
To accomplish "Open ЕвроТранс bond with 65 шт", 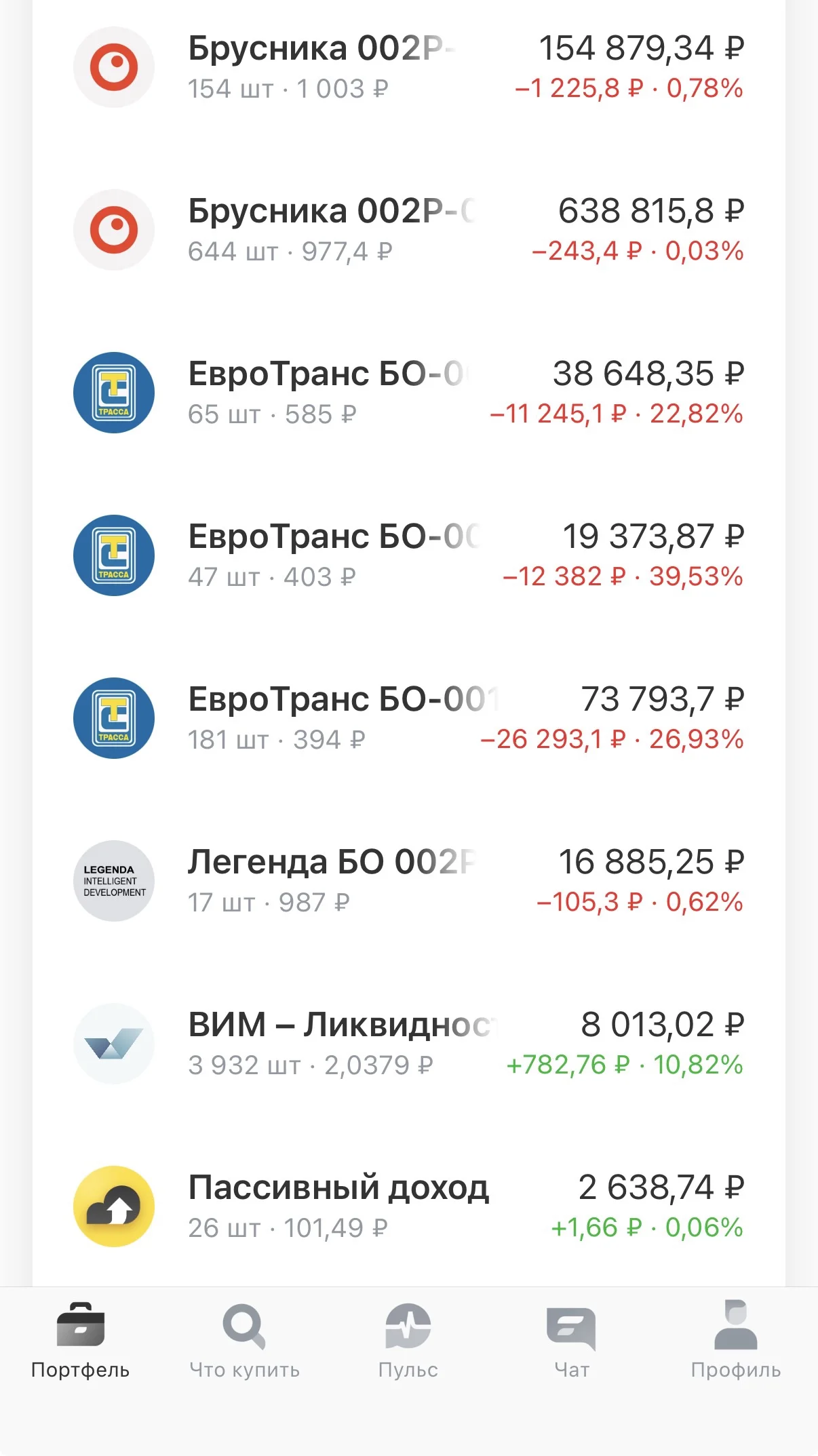I will 409,393.
